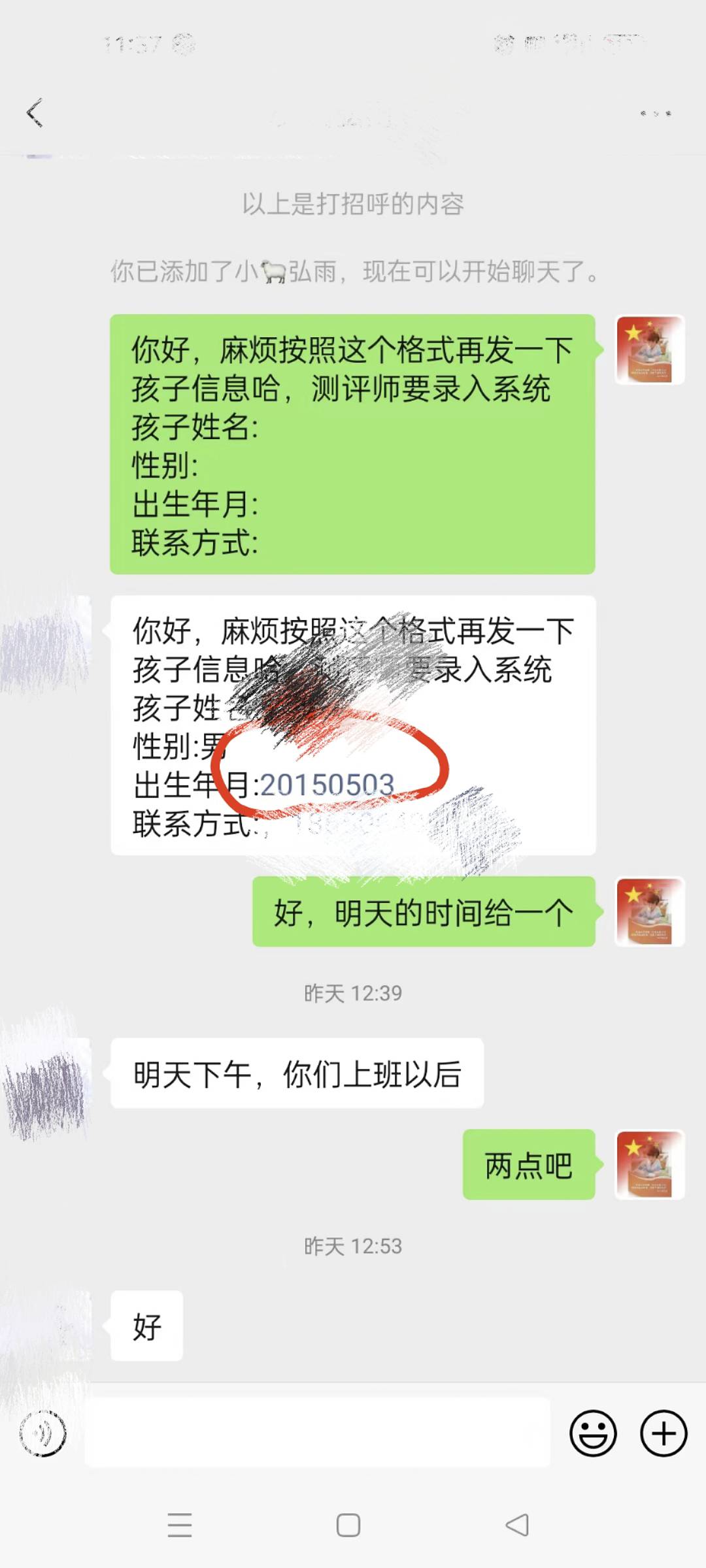706x1568 pixels.
Task: Go to system home screen
Action: 348,1526
